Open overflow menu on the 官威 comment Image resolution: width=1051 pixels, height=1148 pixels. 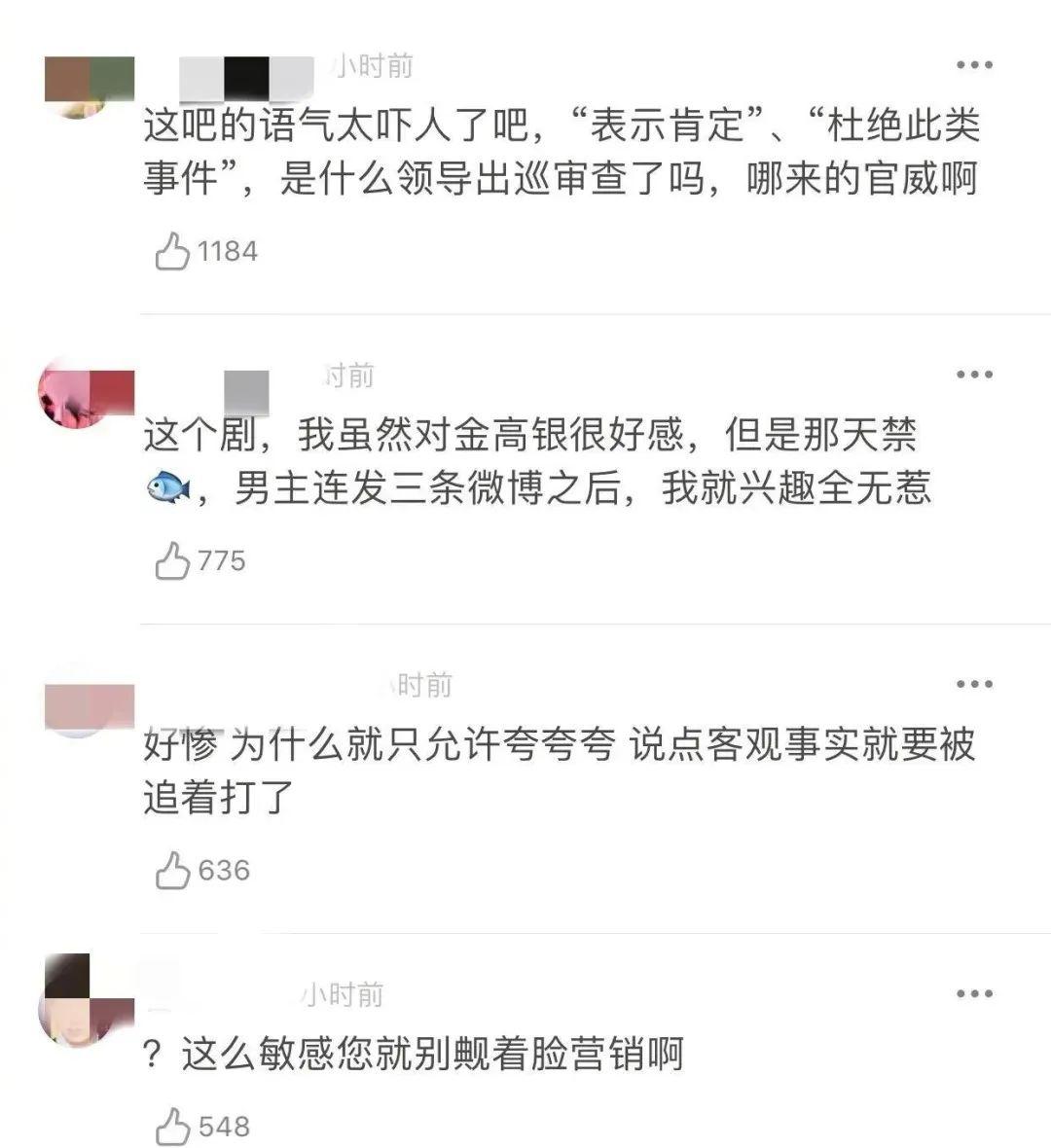point(973,65)
